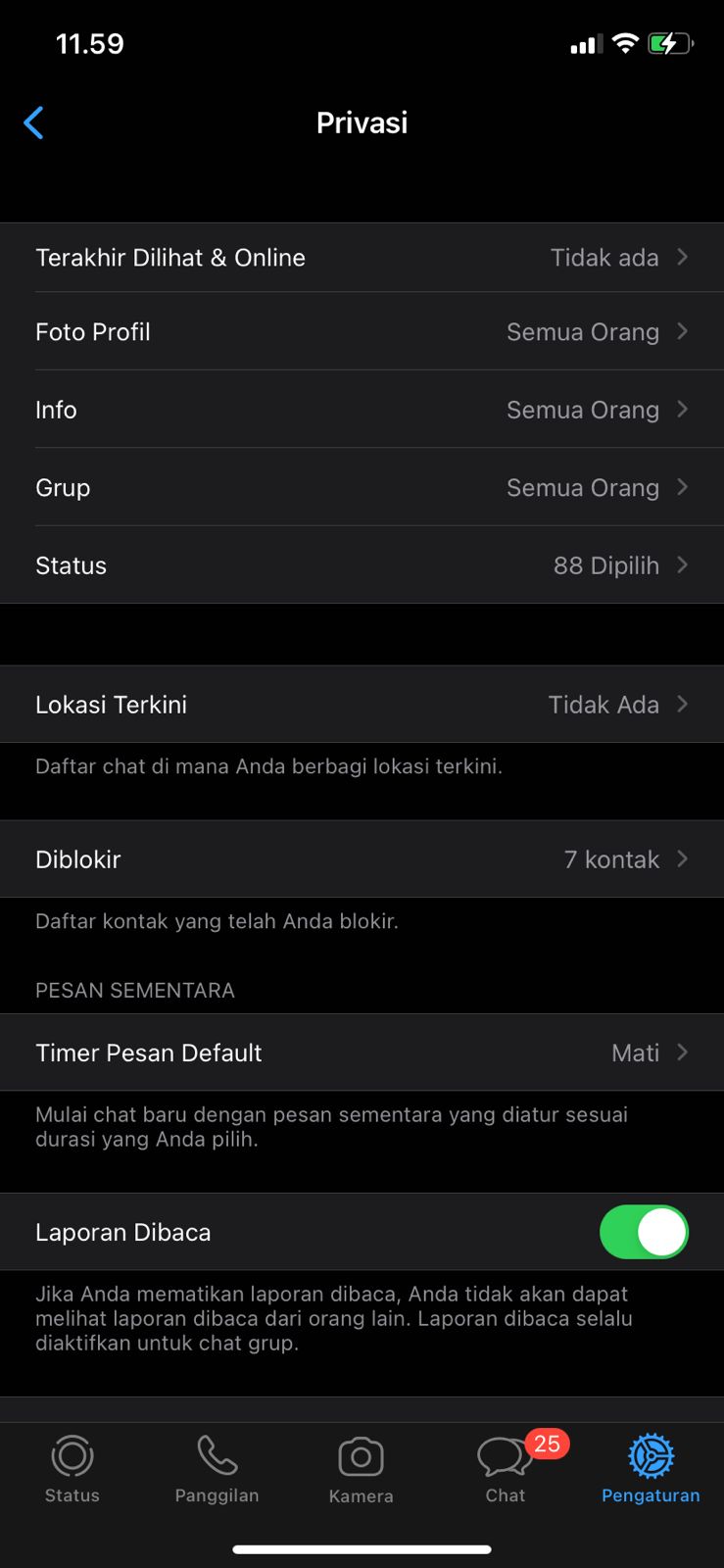Switch to the Panggilan tab
724x1568 pixels.
pyautogui.click(x=217, y=1469)
